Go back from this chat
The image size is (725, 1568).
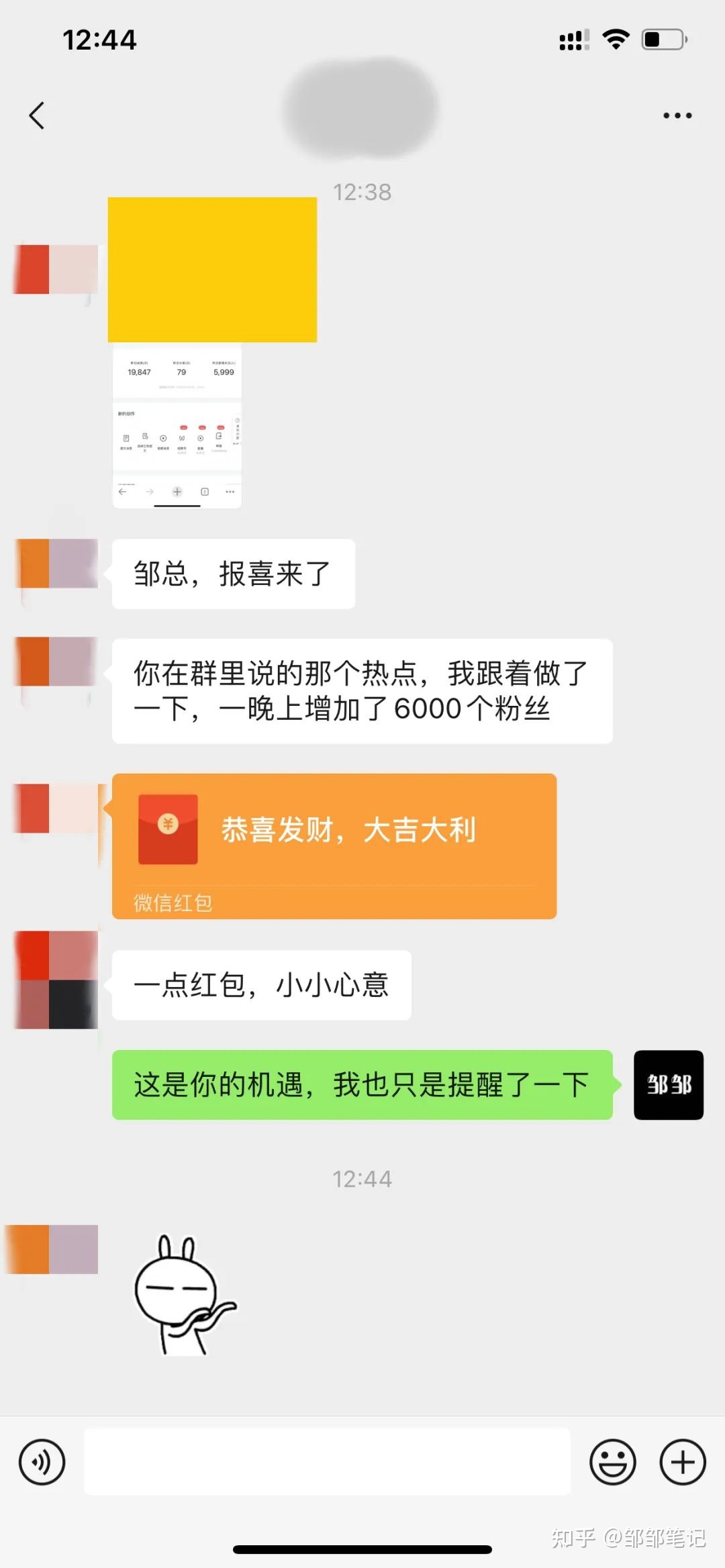[x=38, y=115]
